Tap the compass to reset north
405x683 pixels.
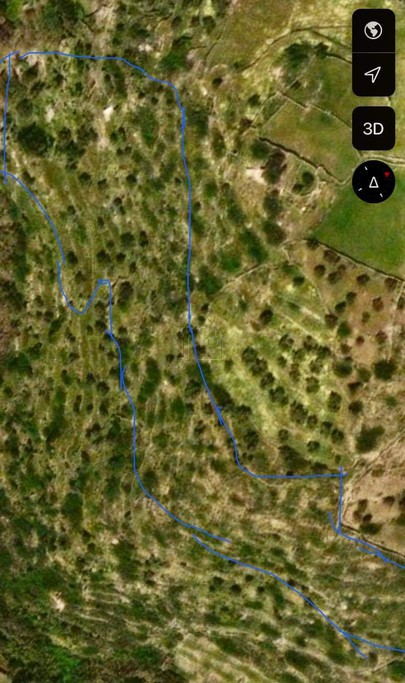[373, 182]
